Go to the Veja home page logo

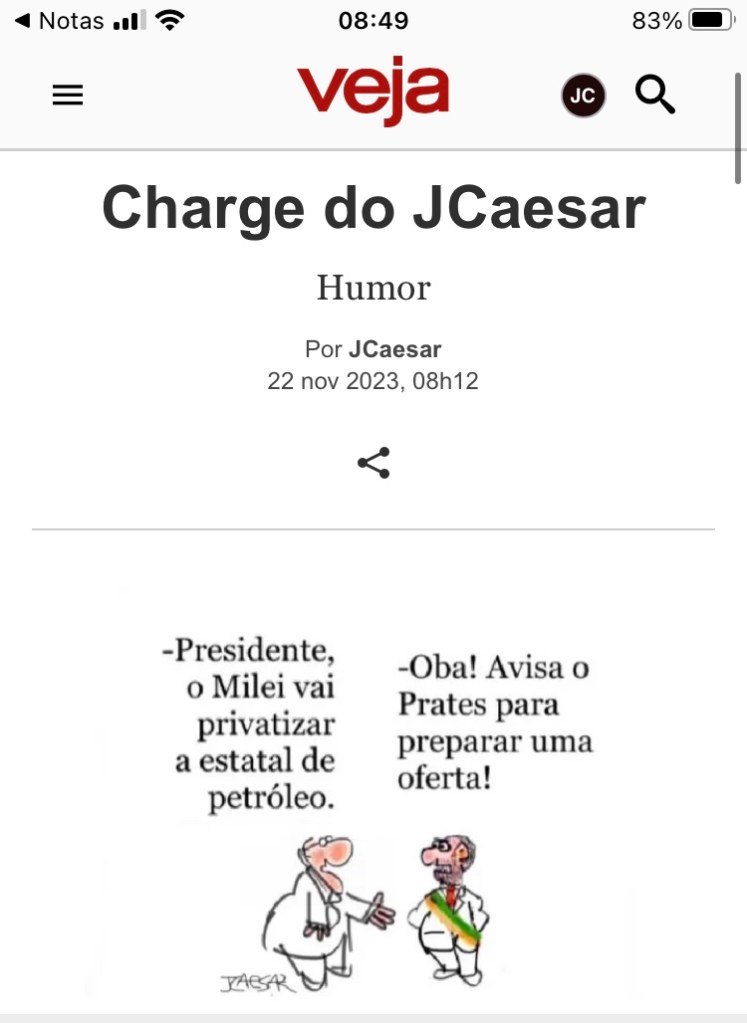click(373, 91)
